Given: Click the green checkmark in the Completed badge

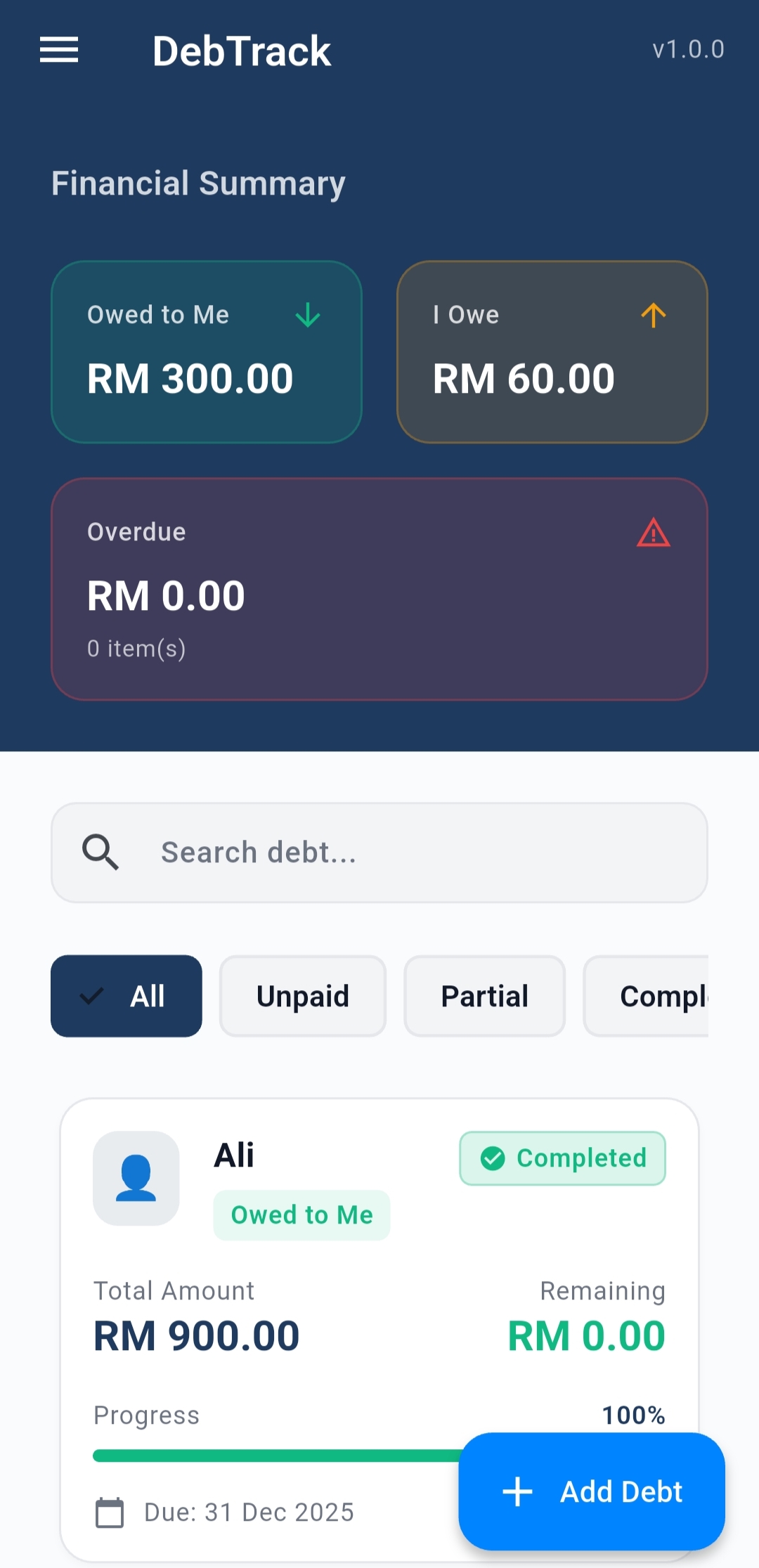Looking at the screenshot, I should [494, 1158].
